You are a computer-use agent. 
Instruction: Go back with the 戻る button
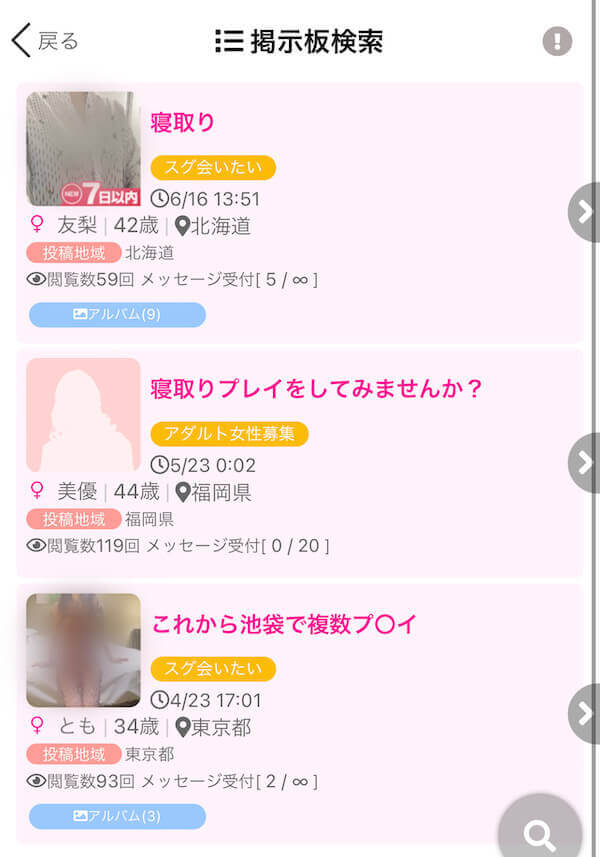pyautogui.click(x=45, y=41)
